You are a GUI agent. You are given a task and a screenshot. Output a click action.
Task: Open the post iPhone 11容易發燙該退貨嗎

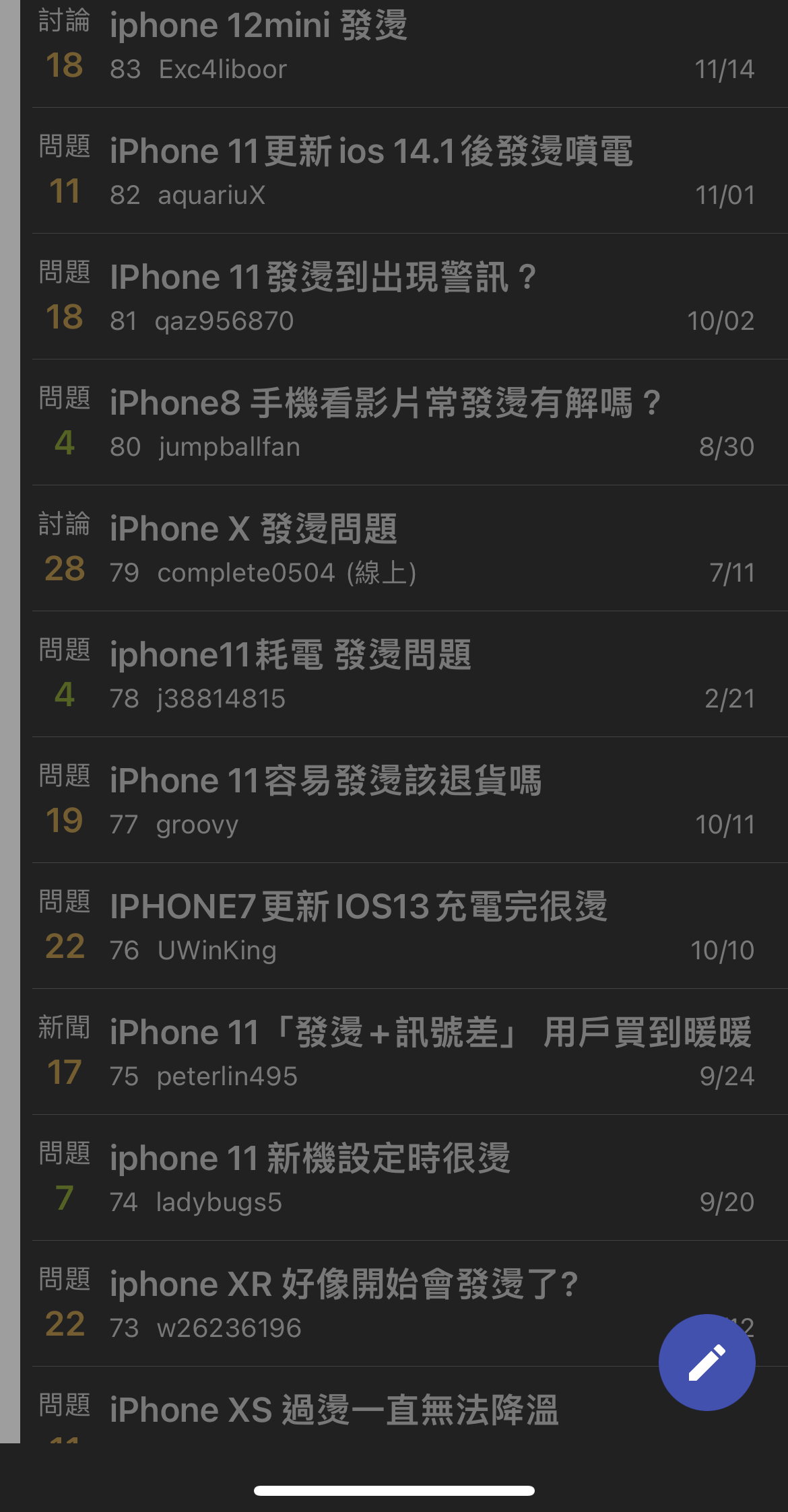(x=325, y=781)
